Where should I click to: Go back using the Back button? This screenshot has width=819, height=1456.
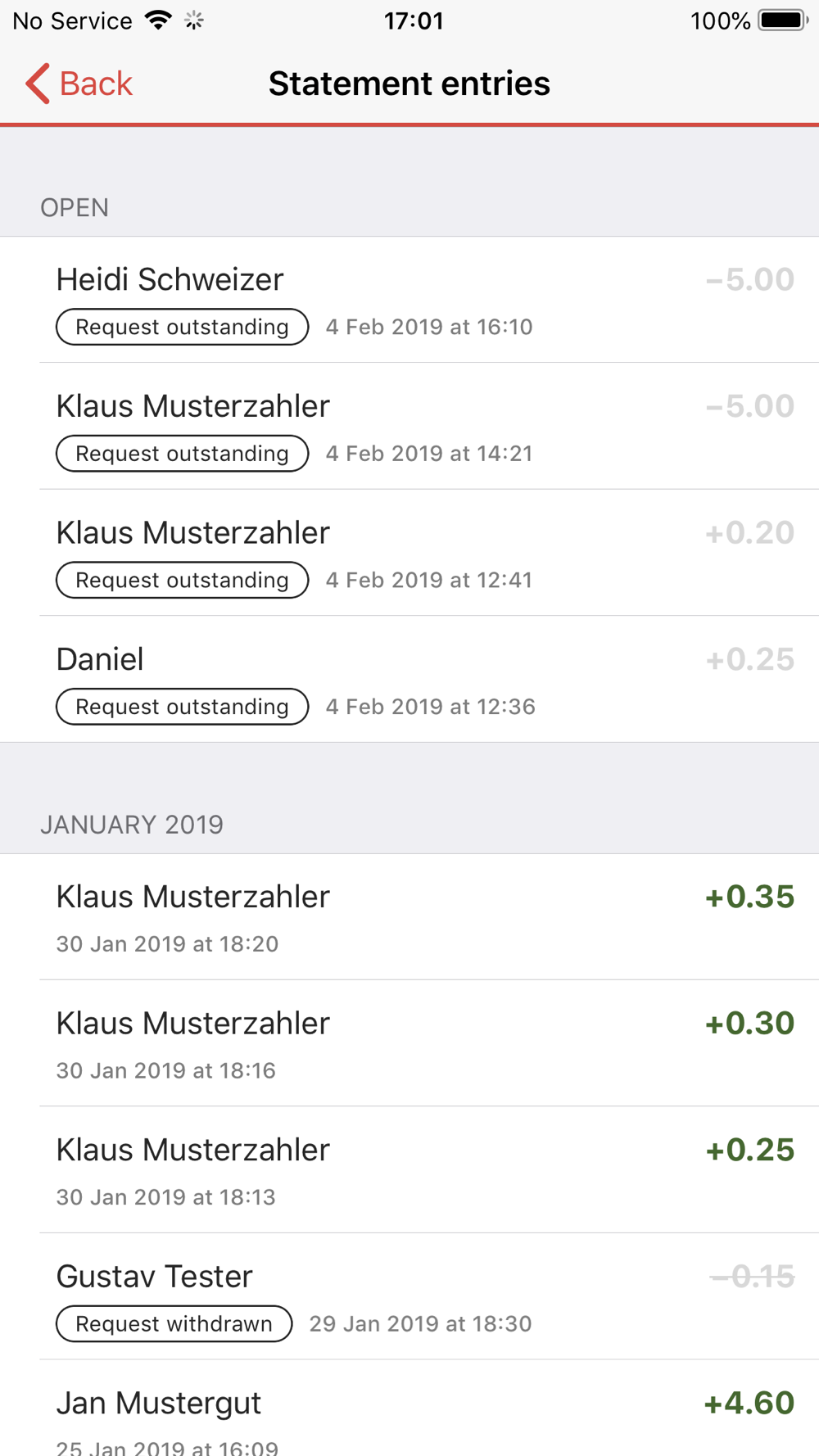pos(79,84)
